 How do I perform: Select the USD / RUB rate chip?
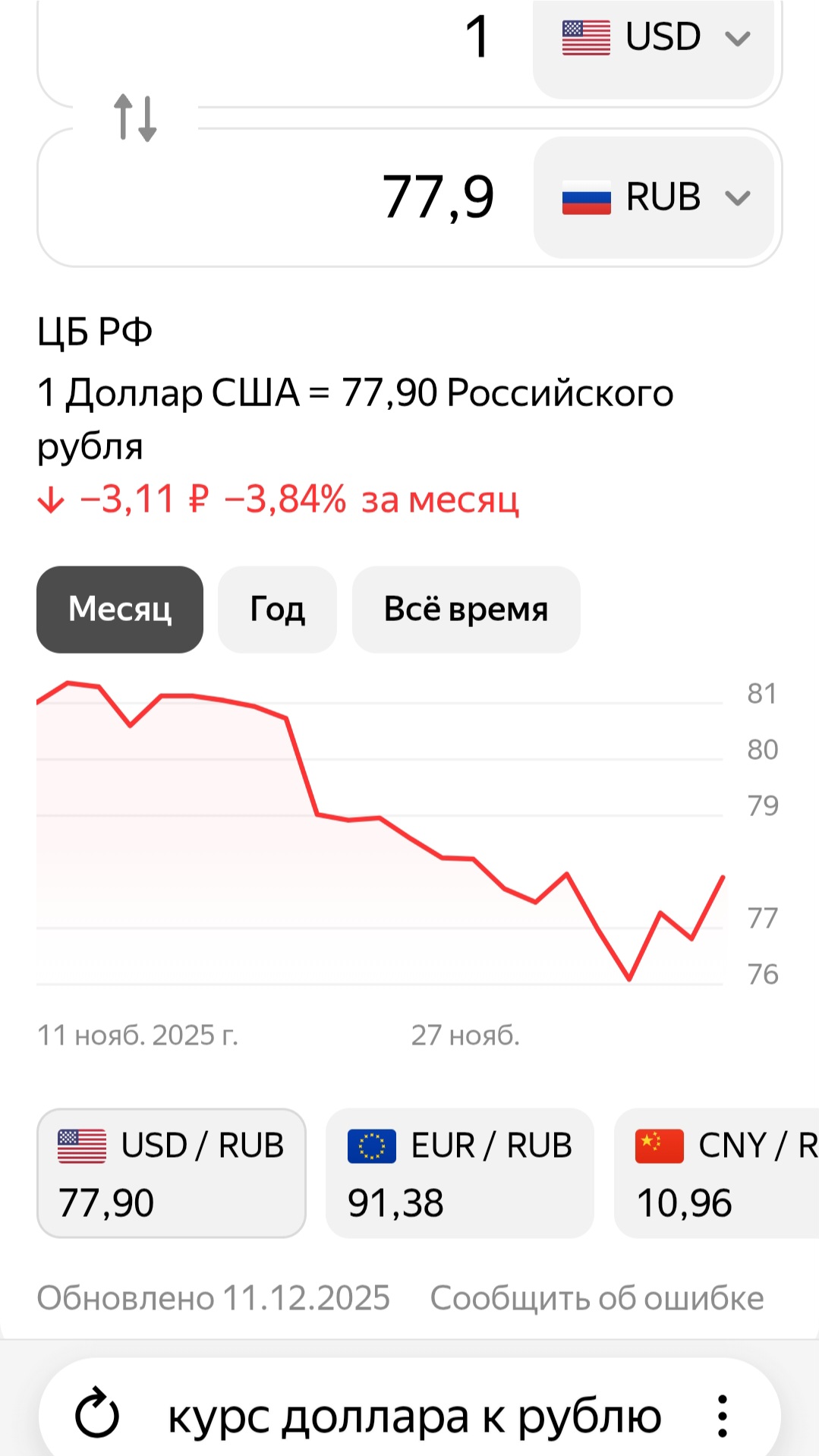pyautogui.click(x=171, y=1173)
